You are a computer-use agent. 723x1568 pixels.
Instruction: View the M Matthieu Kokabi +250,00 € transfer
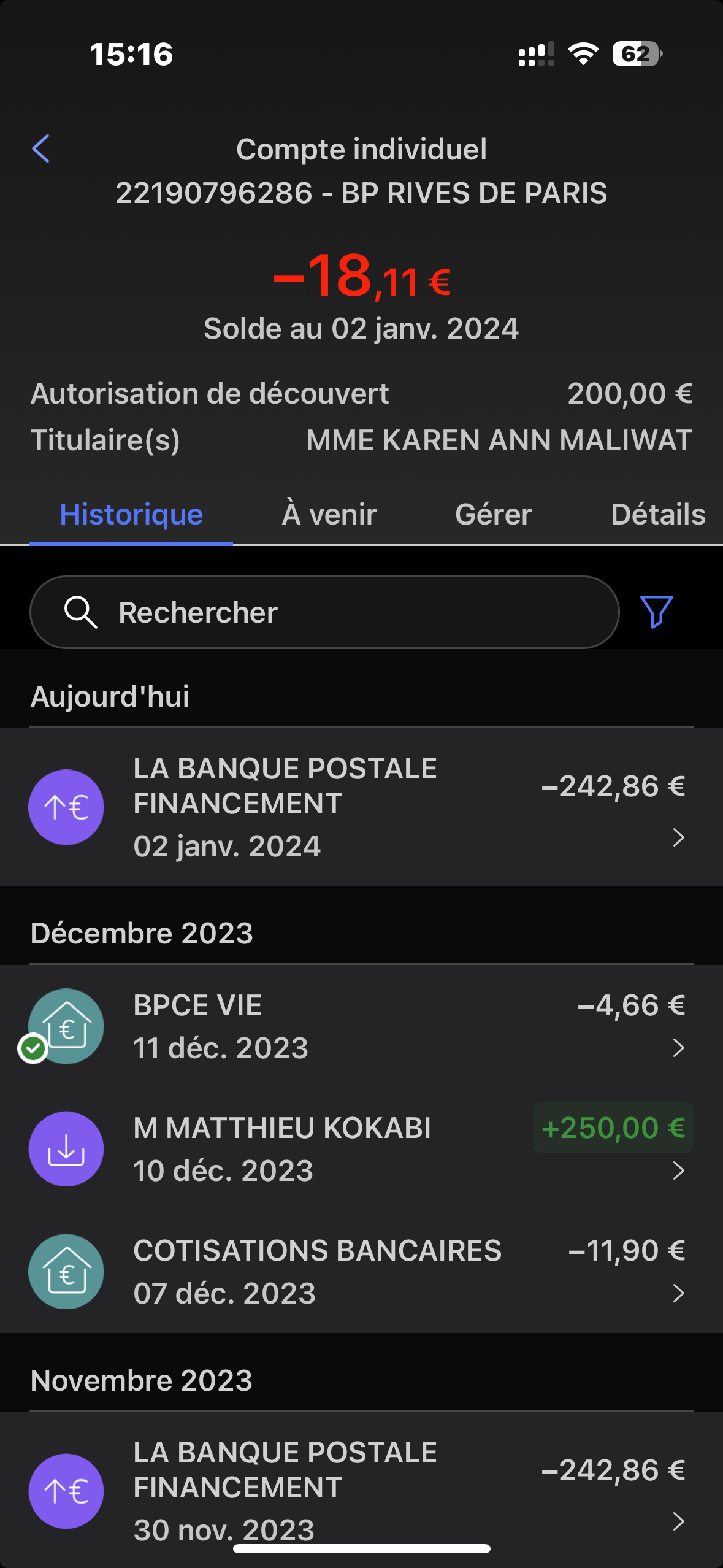361,1148
